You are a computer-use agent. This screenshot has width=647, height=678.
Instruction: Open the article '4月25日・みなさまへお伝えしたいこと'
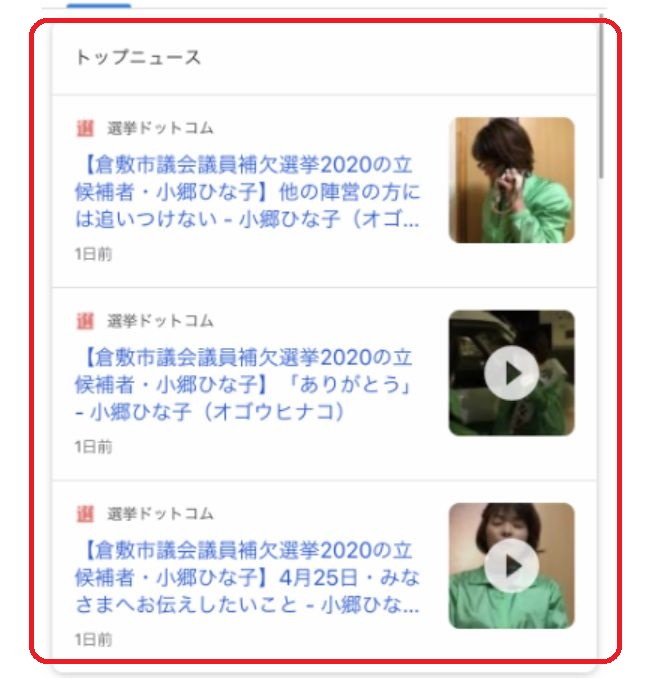tap(248, 577)
